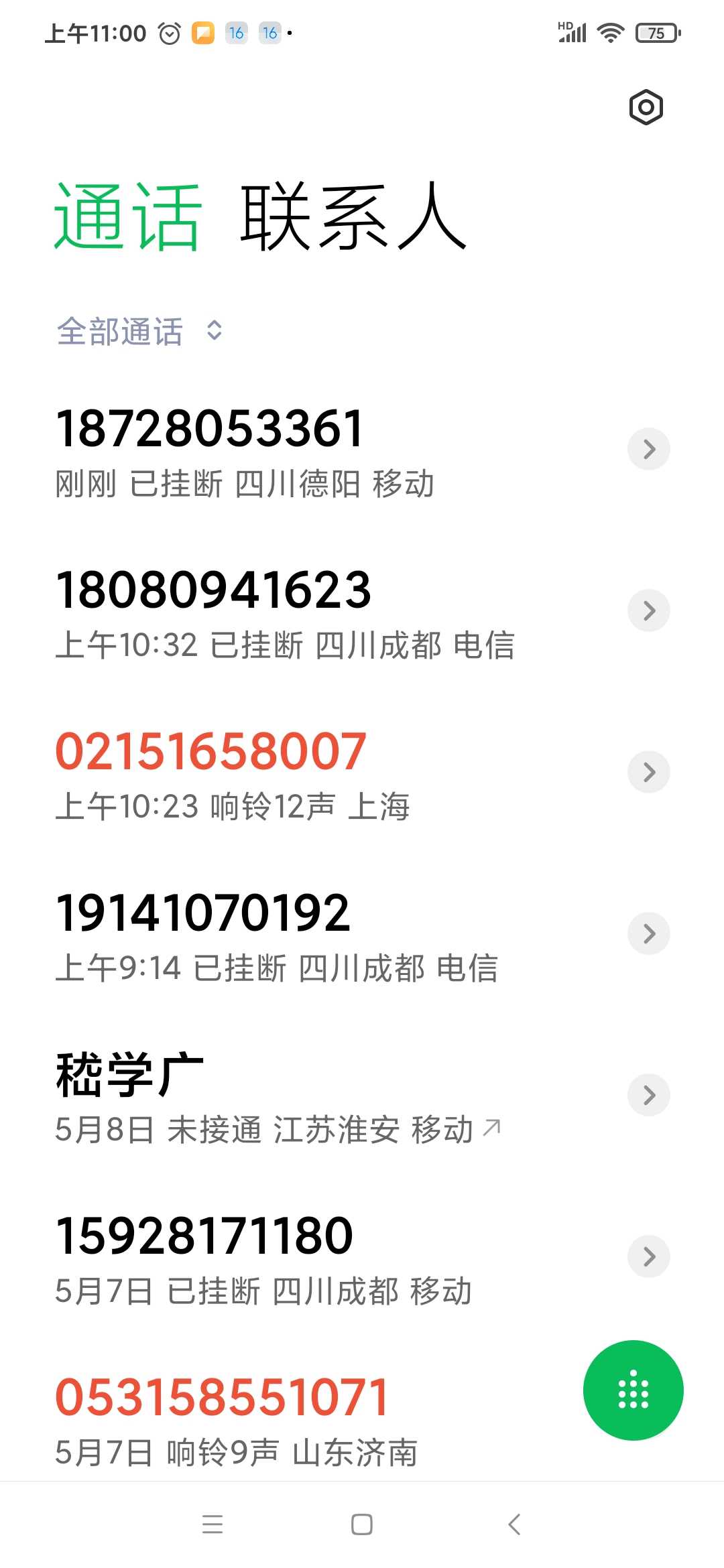Open recent apps from navigation bar
The height and width of the screenshot is (1568, 724).
(213, 1524)
